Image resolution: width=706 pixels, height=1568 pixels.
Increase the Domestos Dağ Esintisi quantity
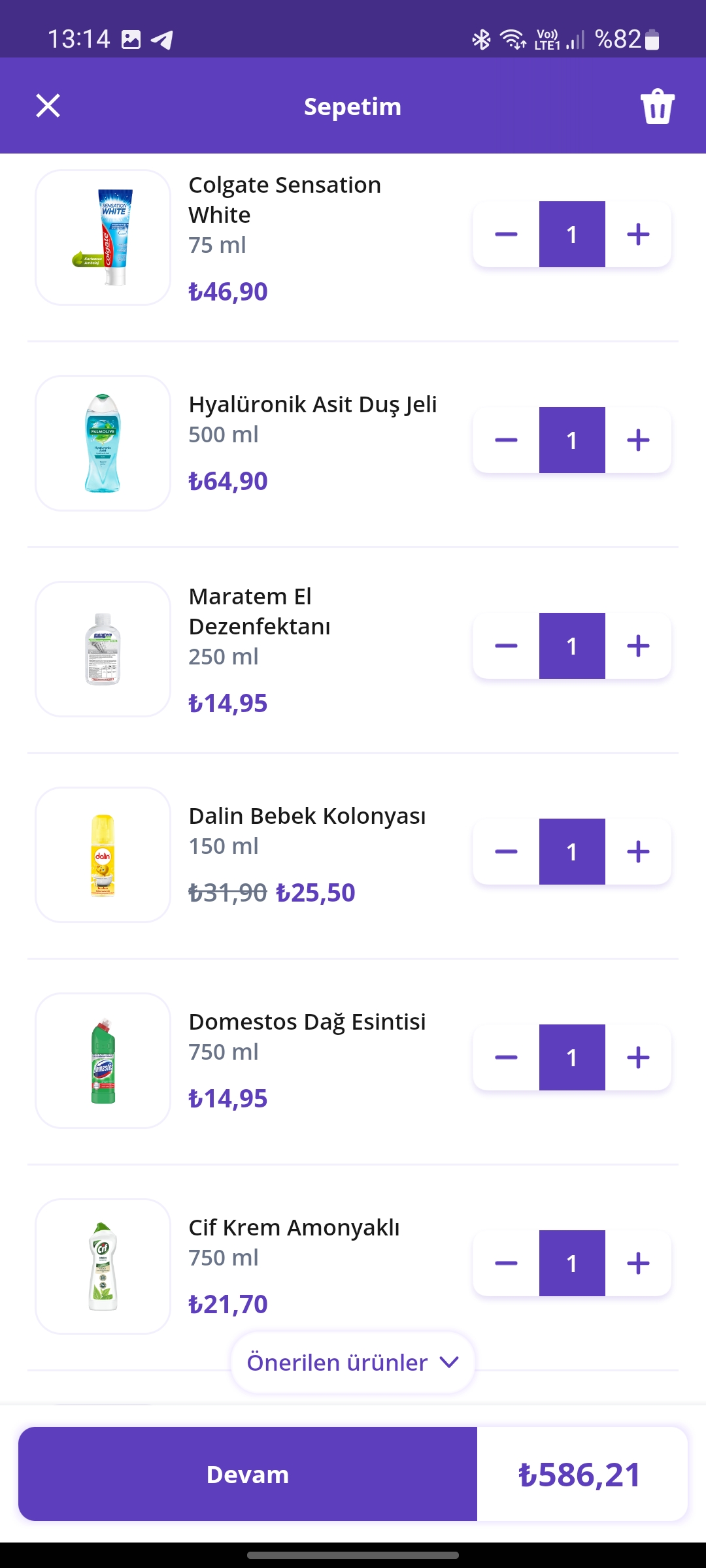pos(638,1057)
